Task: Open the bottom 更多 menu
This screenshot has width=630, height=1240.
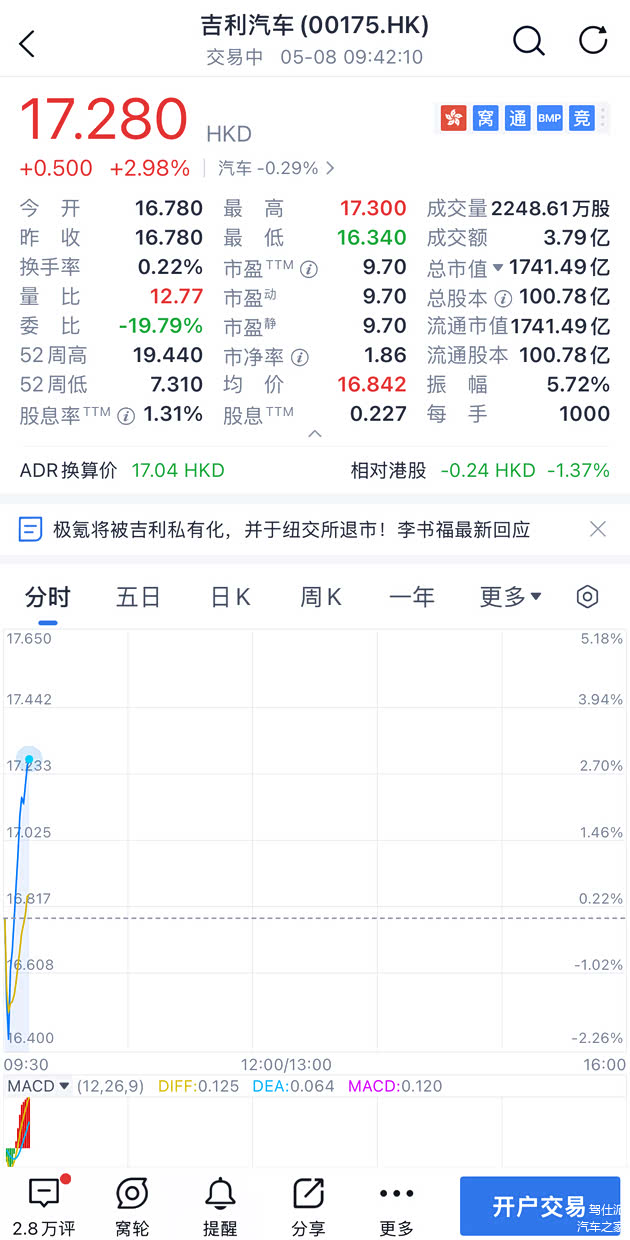Action: [396, 1206]
